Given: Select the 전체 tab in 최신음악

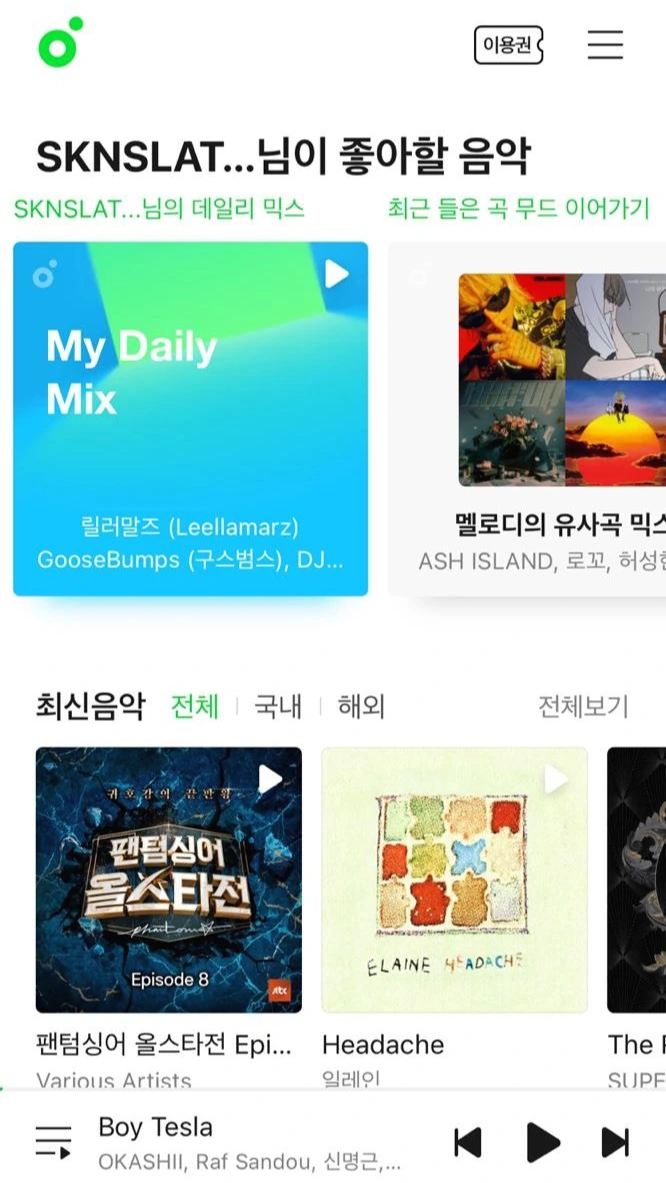Looking at the screenshot, I should click(x=195, y=707).
